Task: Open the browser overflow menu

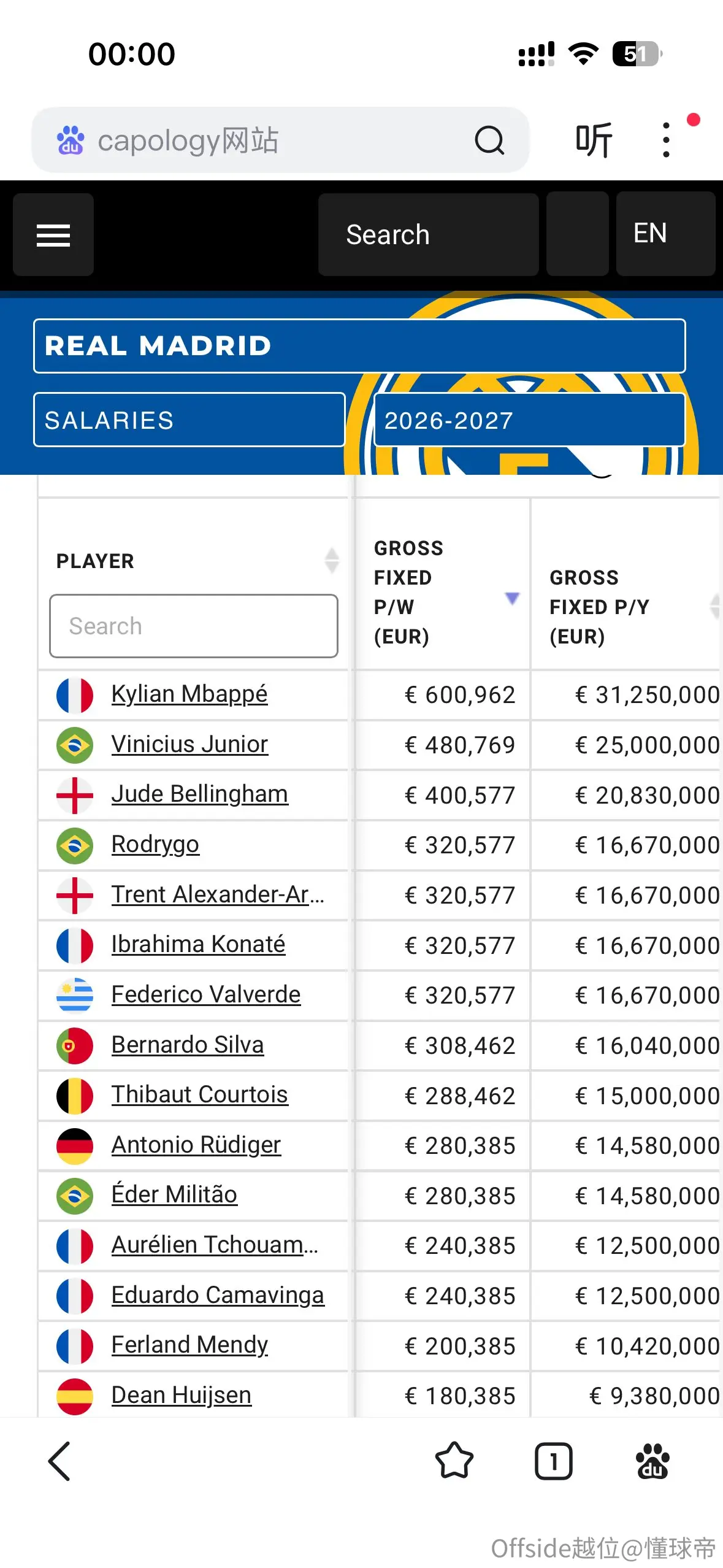Action: [667, 140]
